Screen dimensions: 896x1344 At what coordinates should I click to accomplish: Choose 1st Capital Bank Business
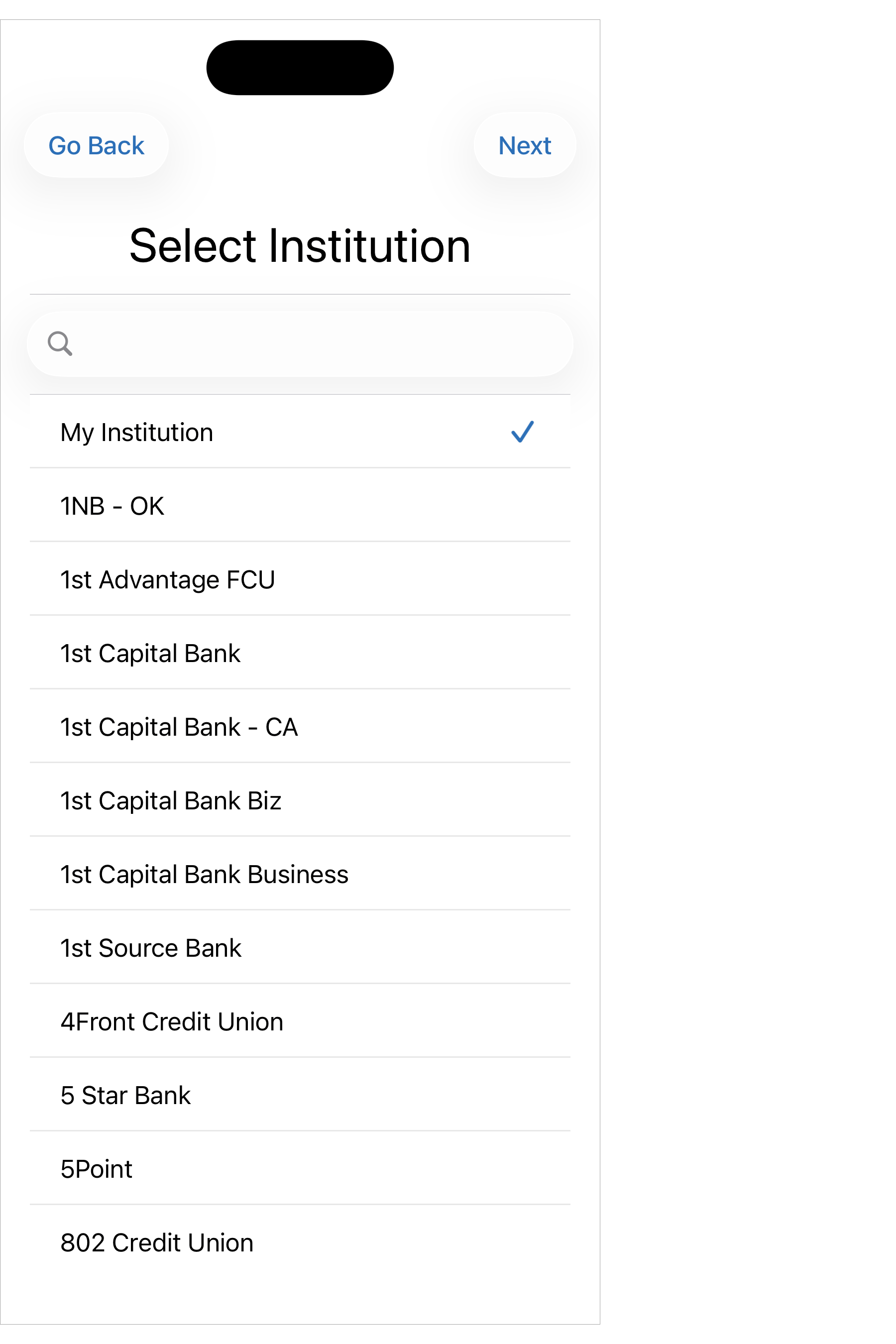(228, 874)
